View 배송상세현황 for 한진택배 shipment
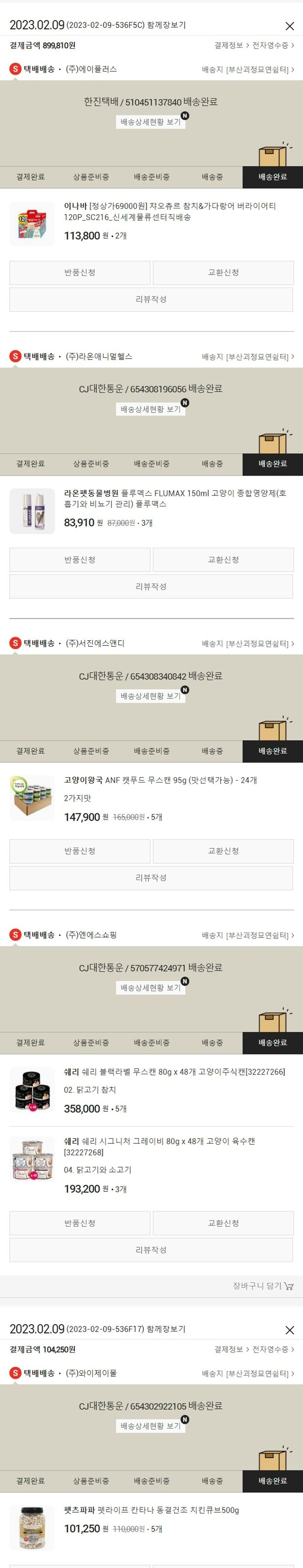 150,123
